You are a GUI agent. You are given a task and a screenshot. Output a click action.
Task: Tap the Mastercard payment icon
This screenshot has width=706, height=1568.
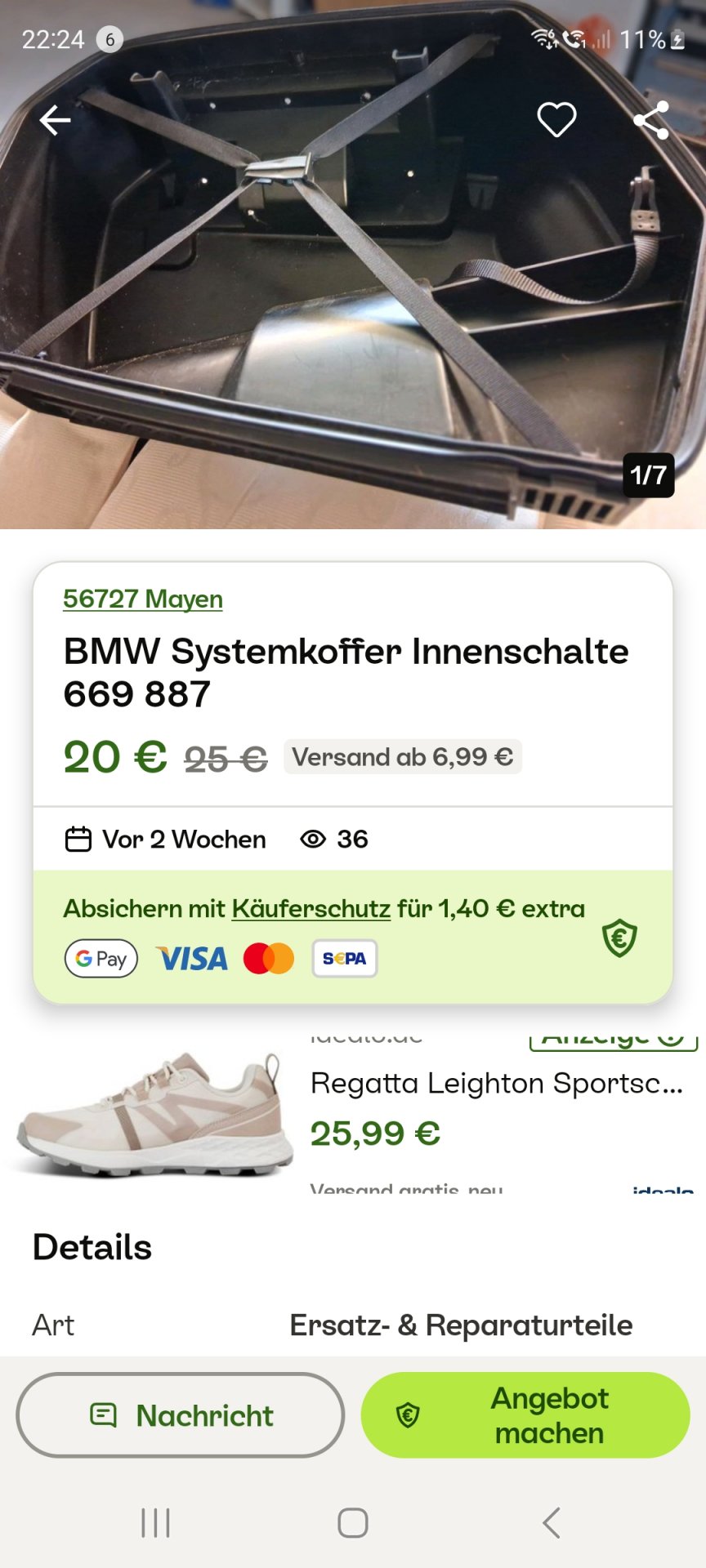tap(270, 957)
